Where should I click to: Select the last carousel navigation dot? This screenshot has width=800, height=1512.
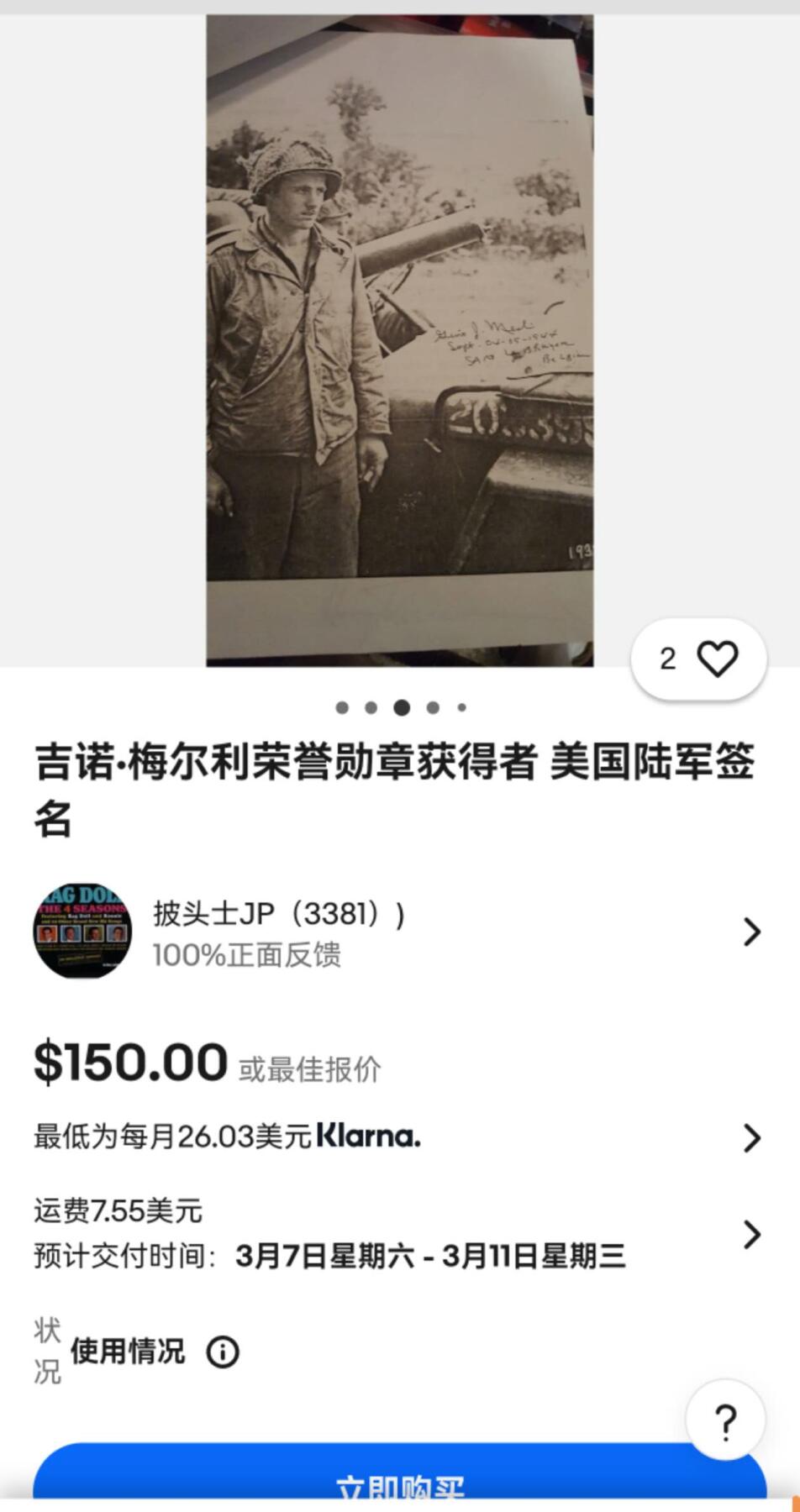(x=461, y=708)
